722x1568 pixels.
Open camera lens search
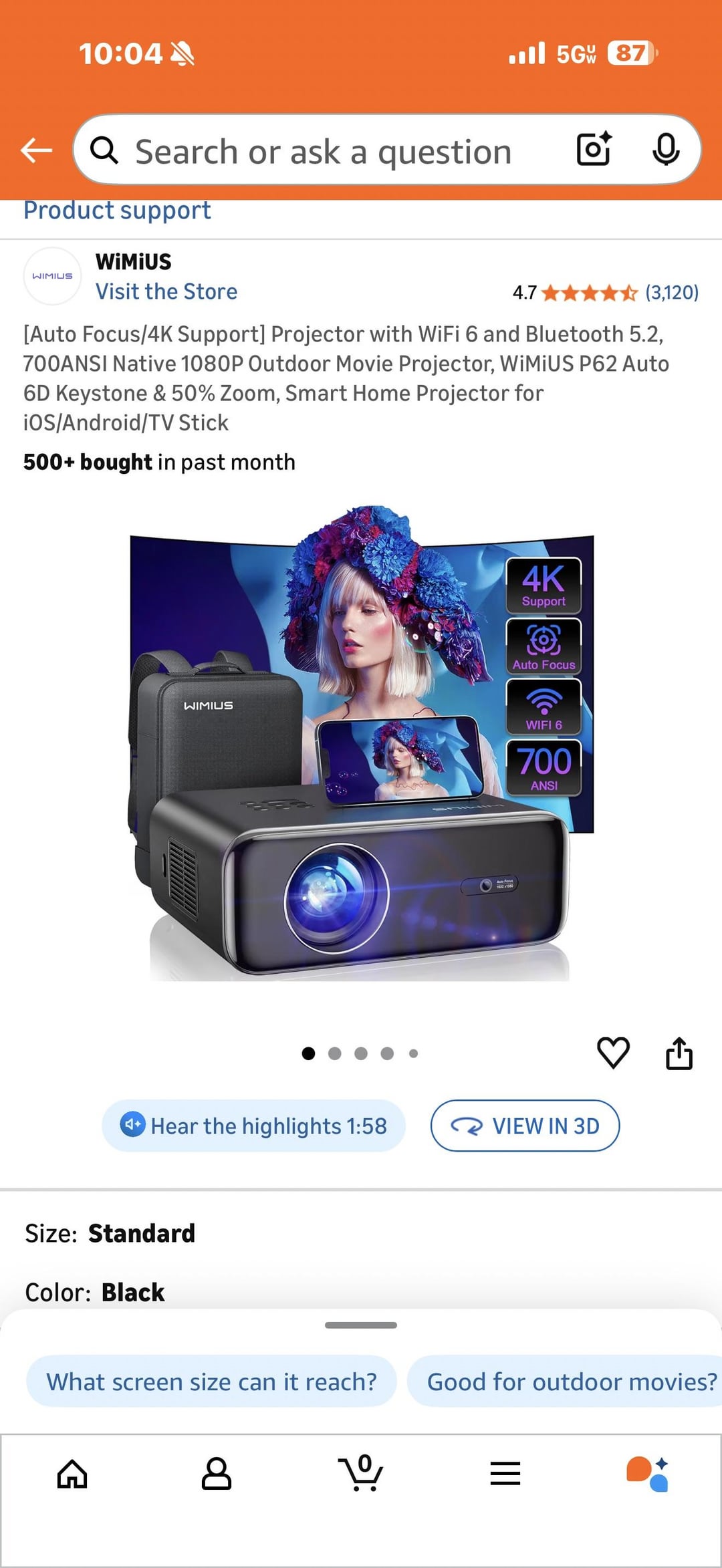[x=594, y=149]
